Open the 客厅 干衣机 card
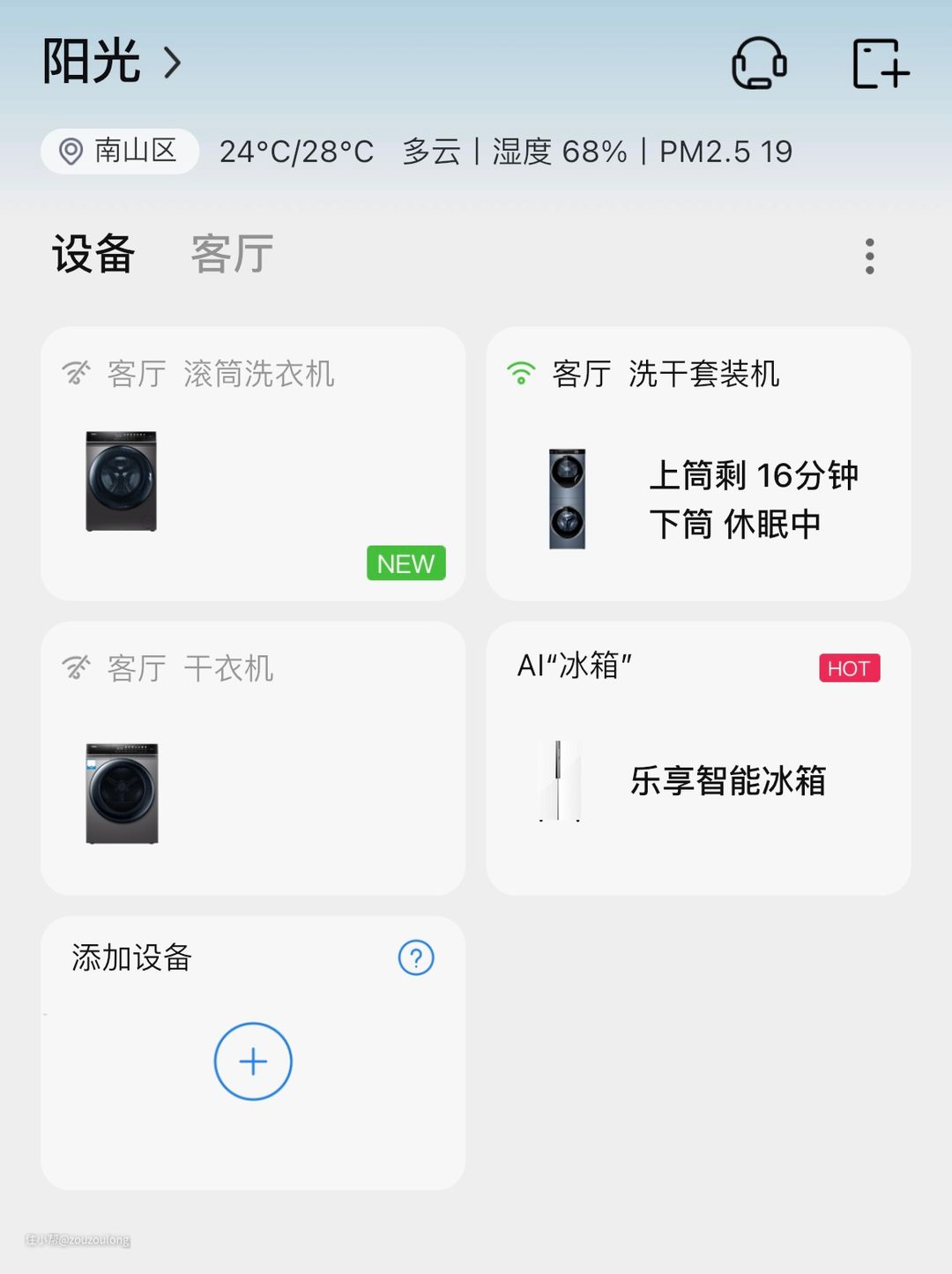This screenshot has height=1274, width=952. 253,758
